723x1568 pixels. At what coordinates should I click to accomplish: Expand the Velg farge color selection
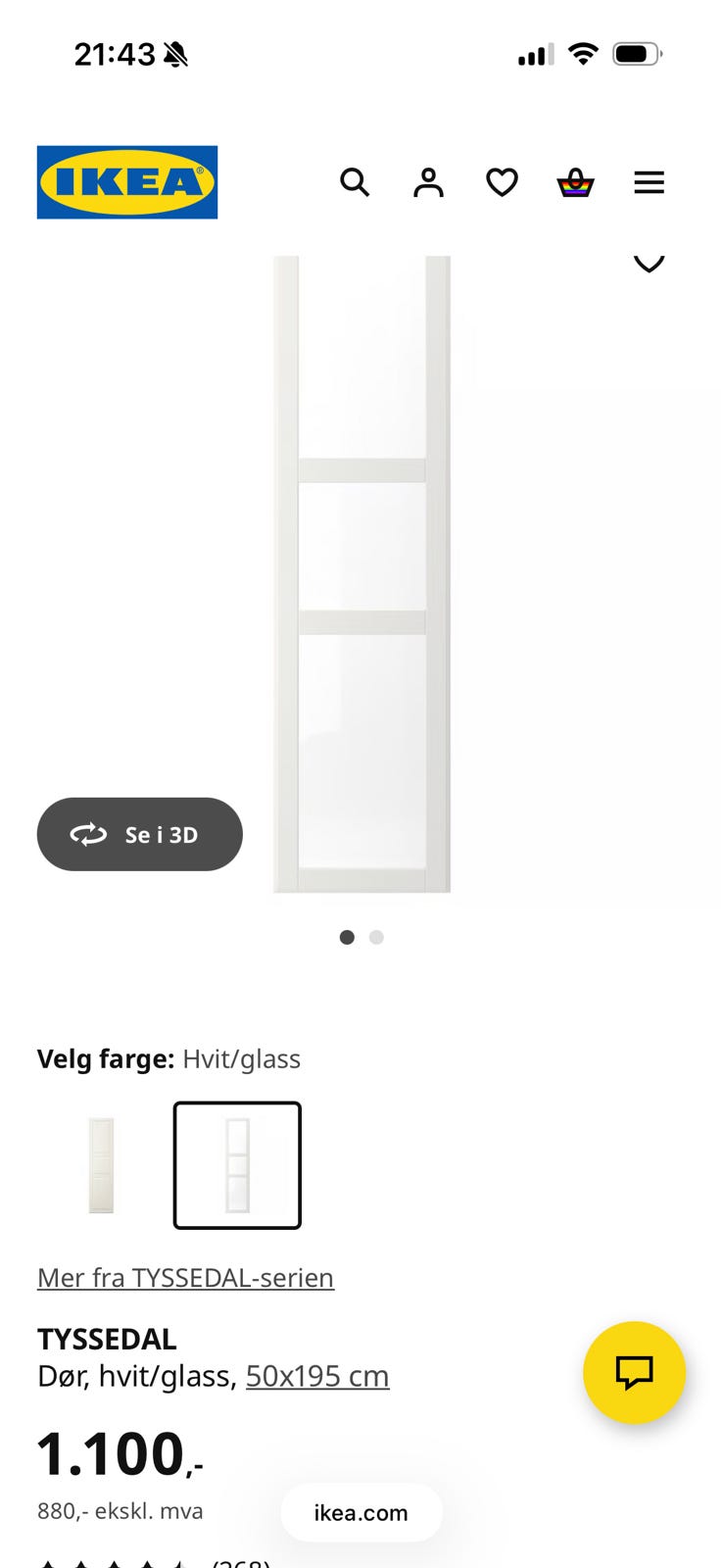103,1058
